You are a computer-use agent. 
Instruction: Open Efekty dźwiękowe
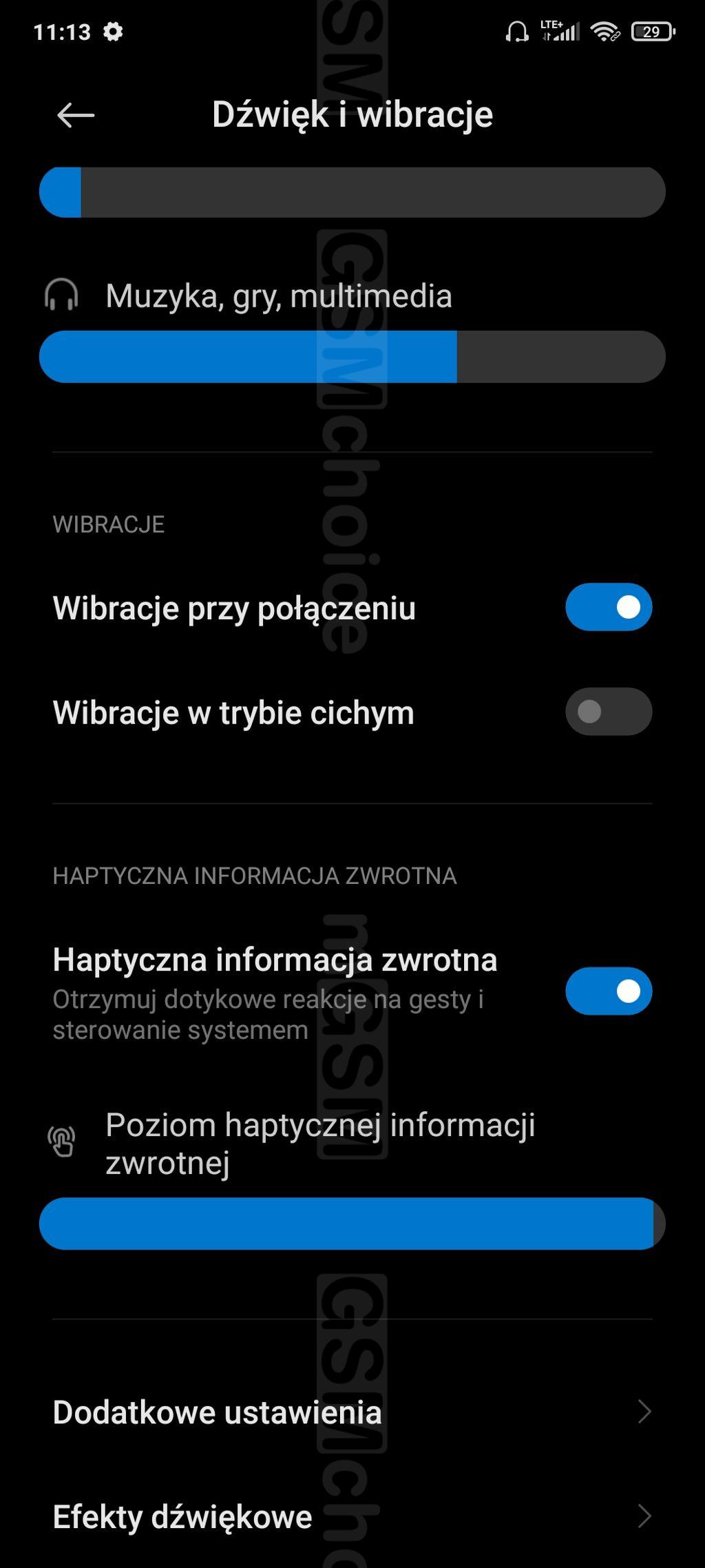tap(352, 1516)
